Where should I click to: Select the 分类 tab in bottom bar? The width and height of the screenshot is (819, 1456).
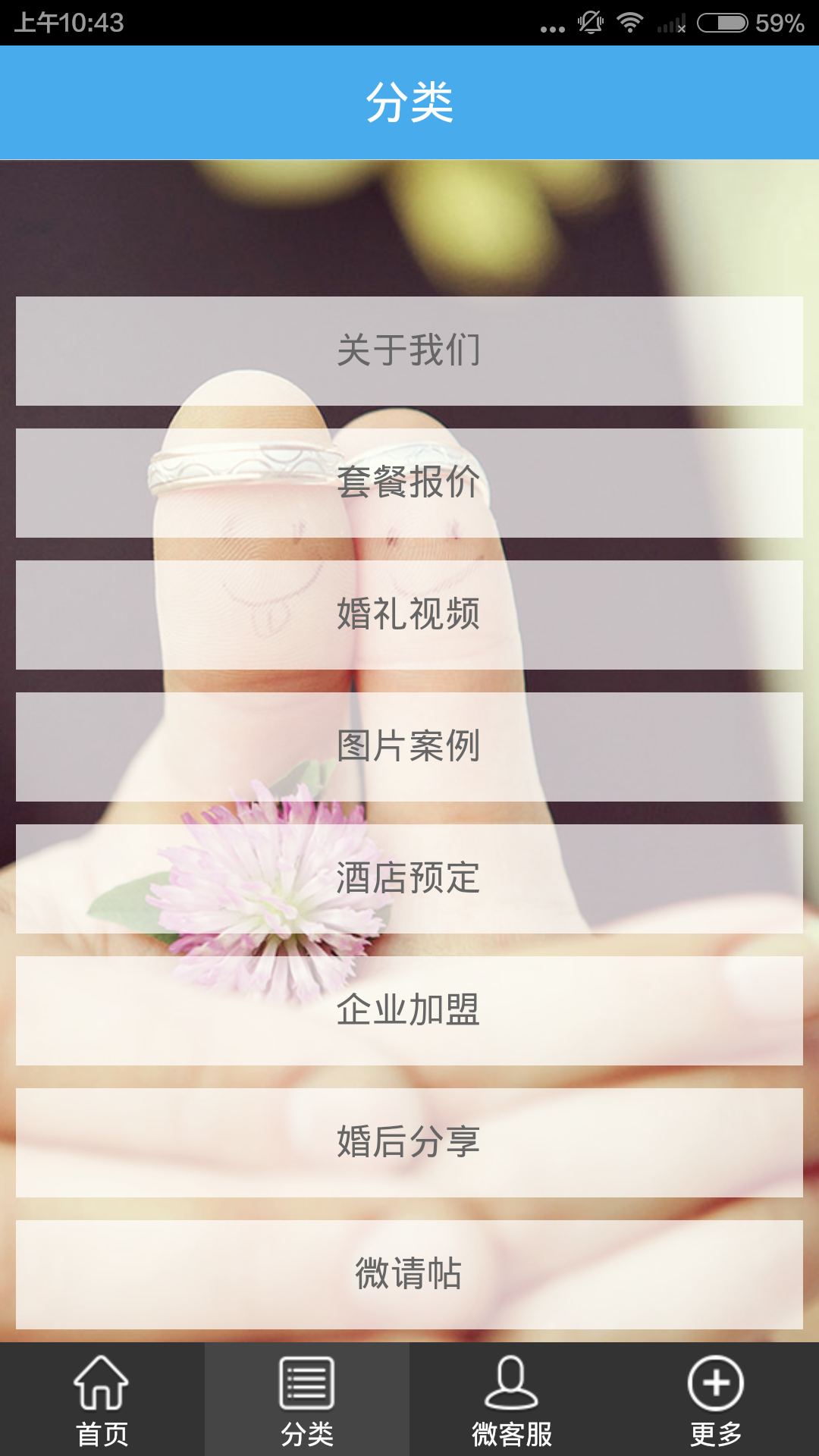[x=307, y=1400]
